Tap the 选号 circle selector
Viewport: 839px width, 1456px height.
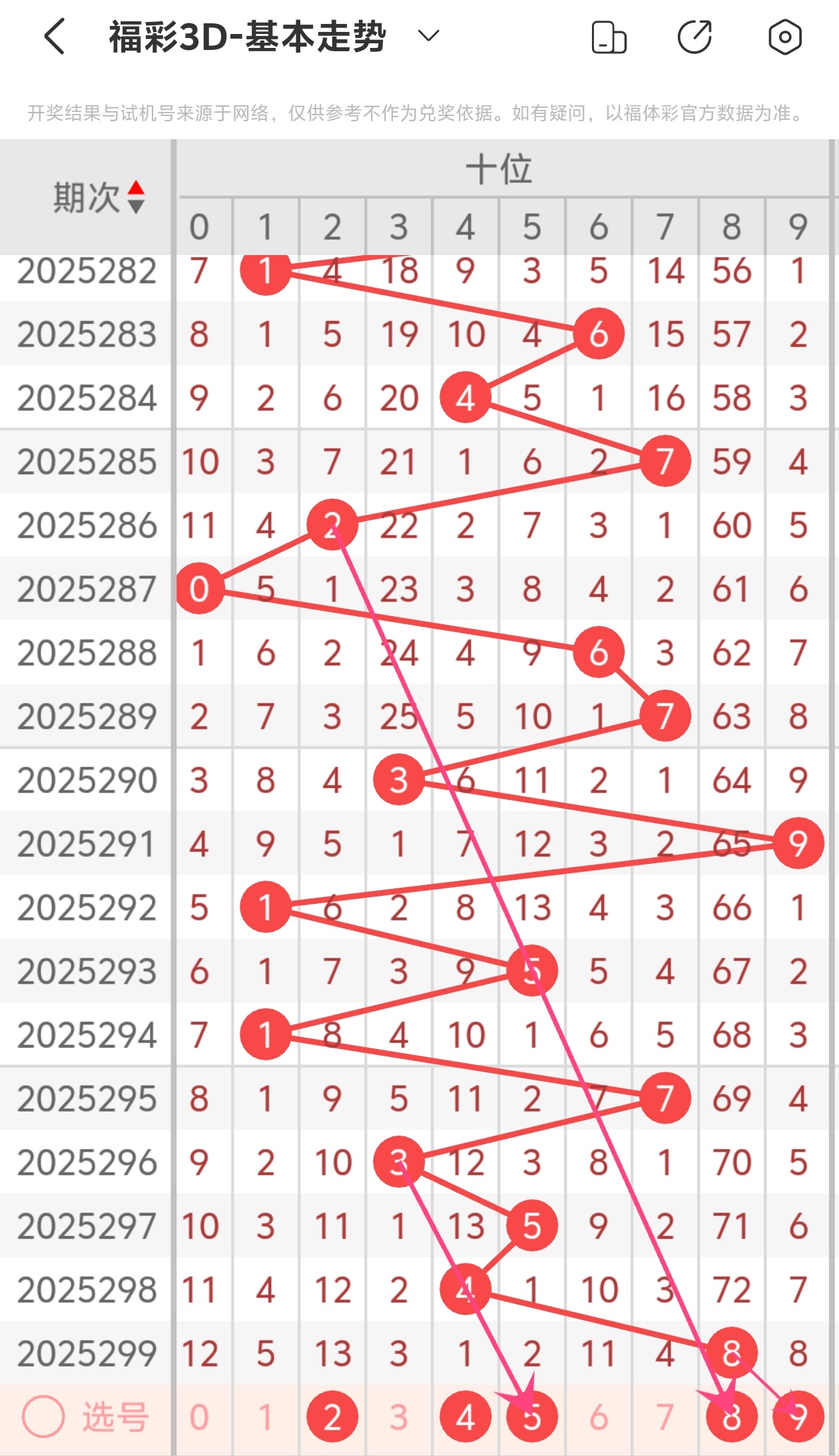[x=43, y=1417]
